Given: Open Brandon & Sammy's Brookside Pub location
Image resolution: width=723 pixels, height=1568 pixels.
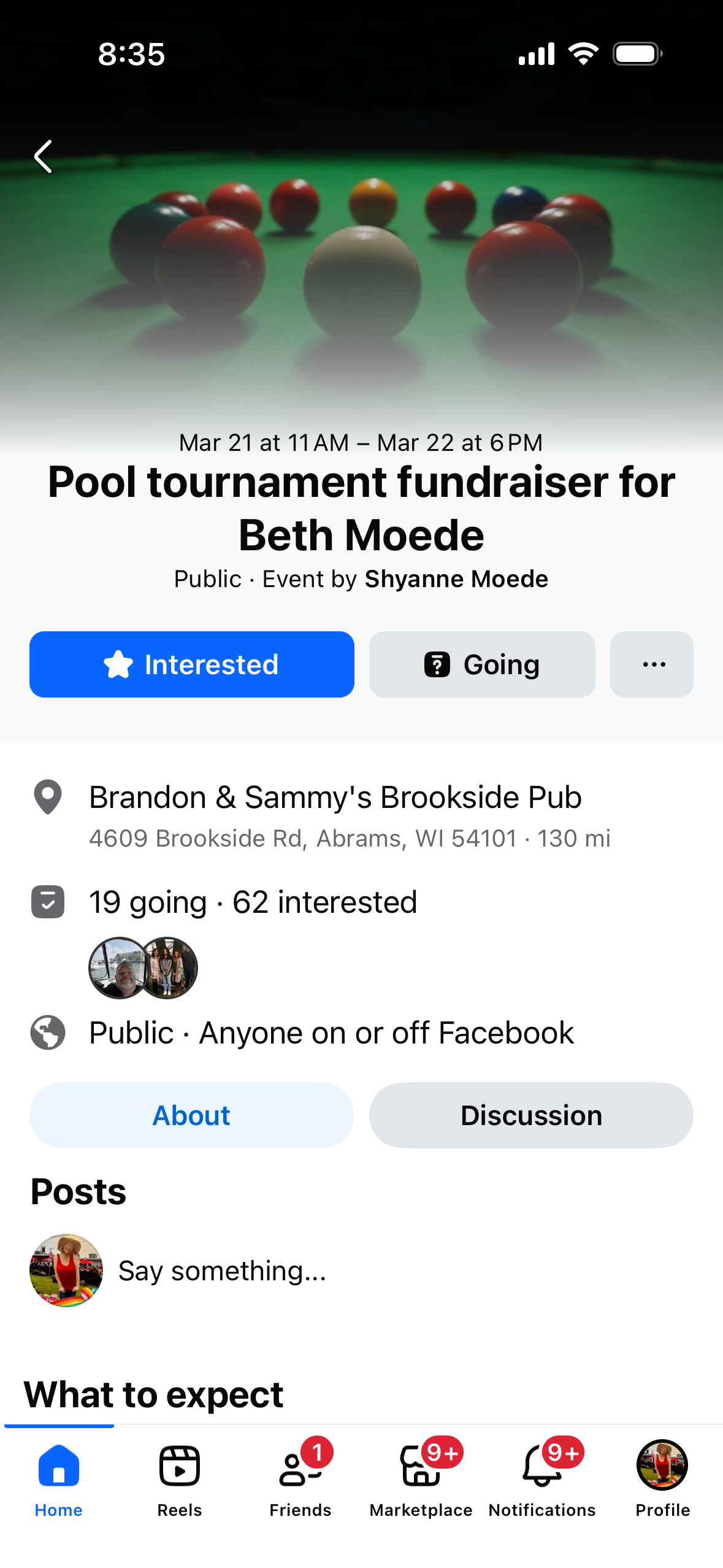Looking at the screenshot, I should 335,797.
